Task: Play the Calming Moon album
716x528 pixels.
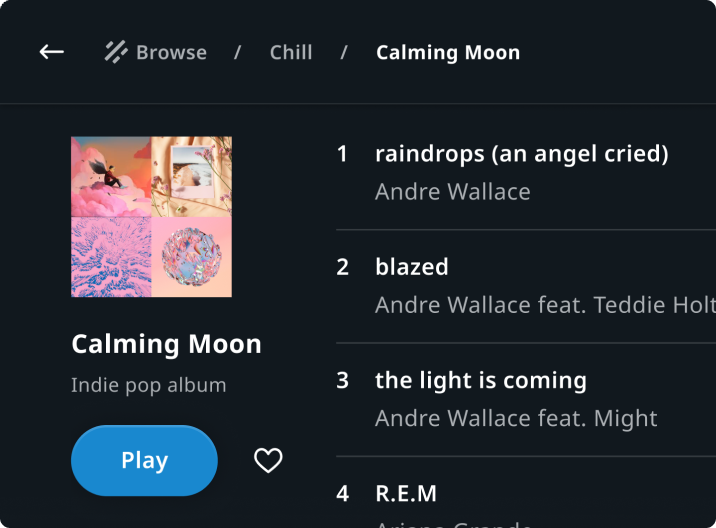Action: (x=144, y=460)
